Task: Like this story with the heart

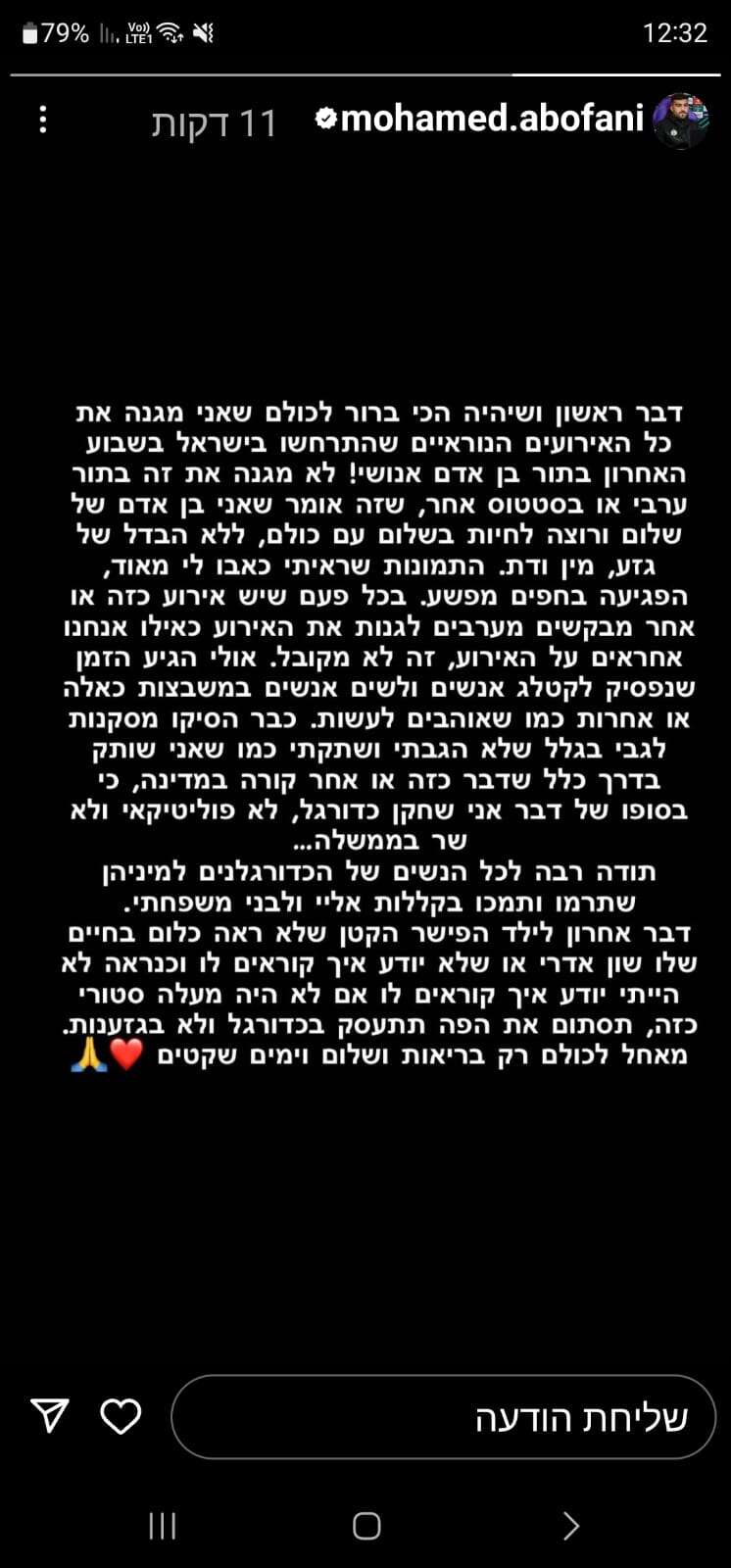Action: [122, 1416]
